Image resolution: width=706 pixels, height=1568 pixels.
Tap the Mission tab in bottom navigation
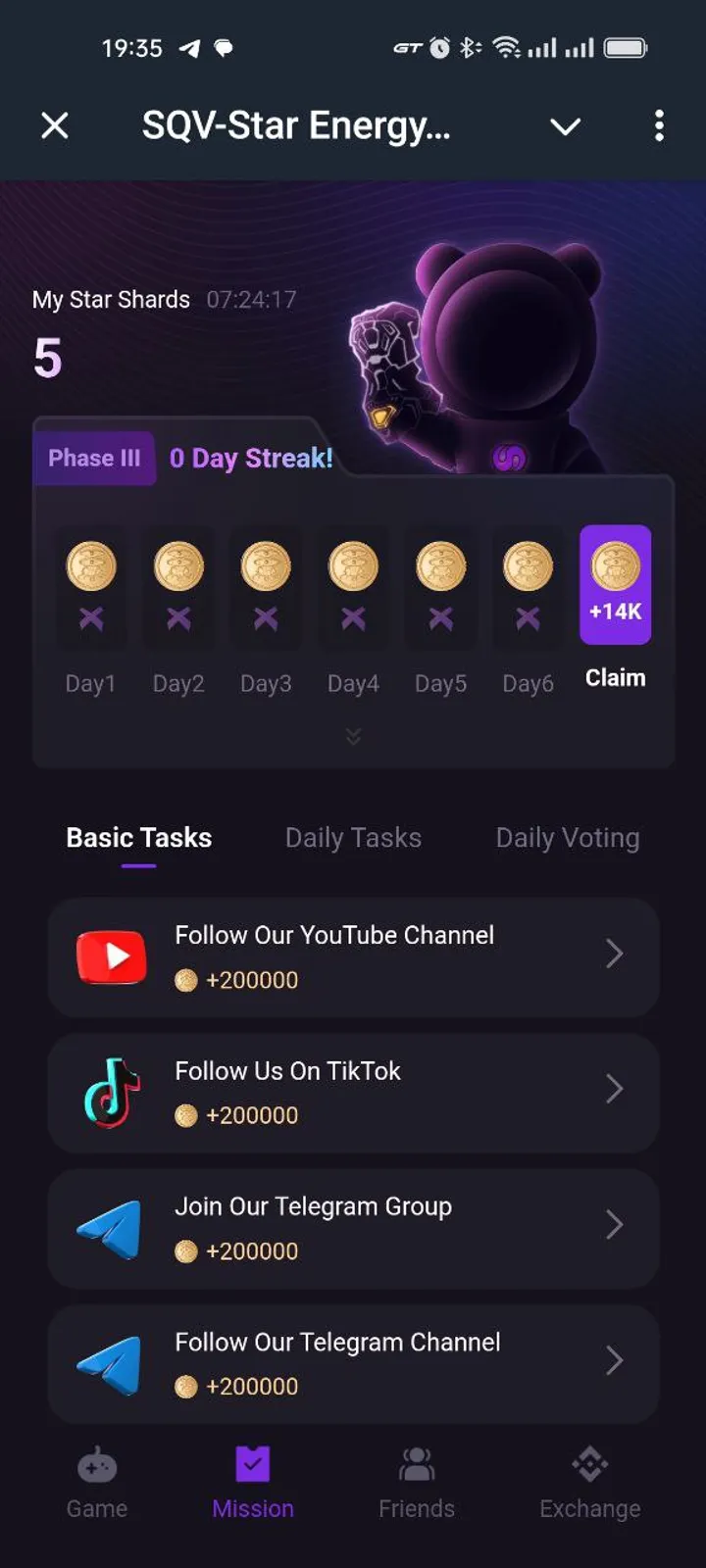pyautogui.click(x=253, y=1483)
